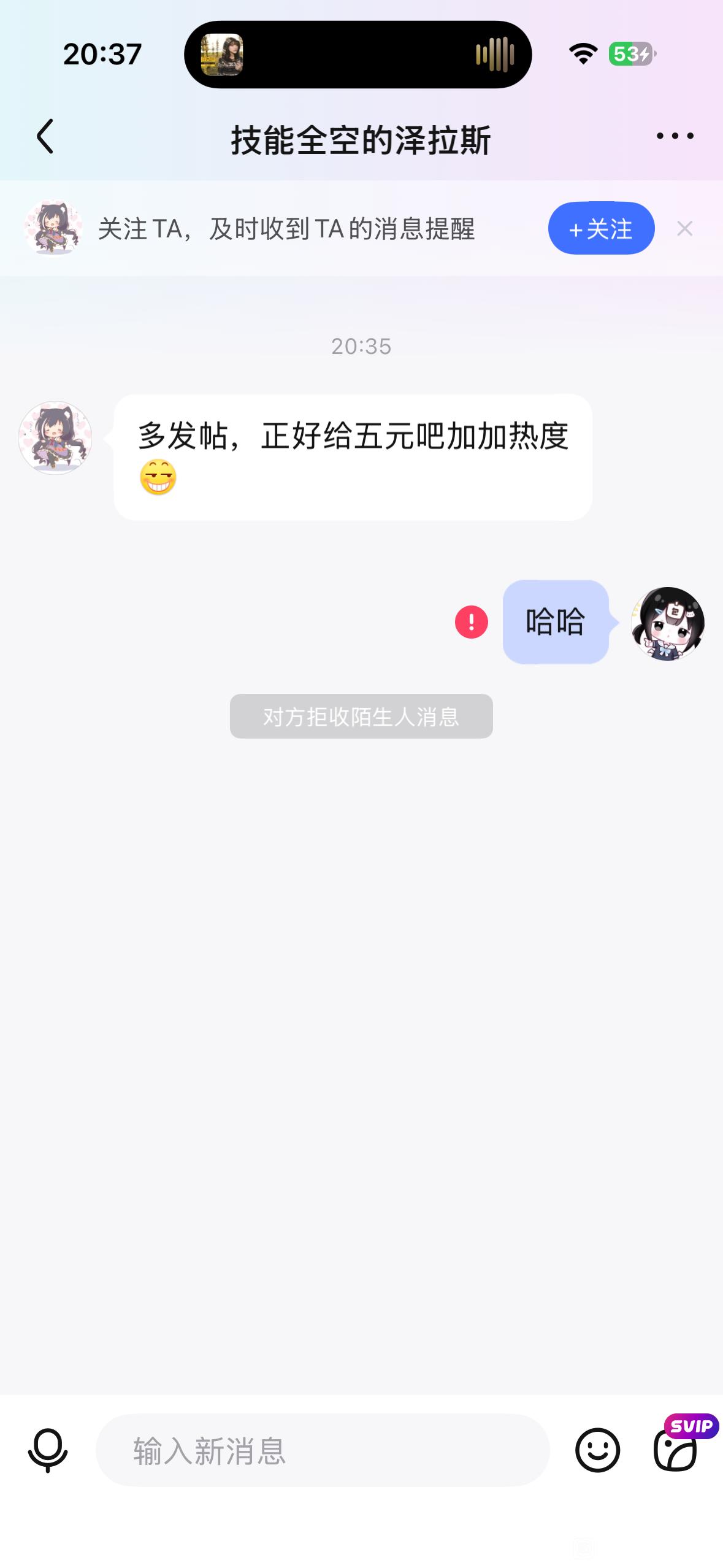
Task: Open sender's avatar beside 多发帖 message
Action: 55,438
